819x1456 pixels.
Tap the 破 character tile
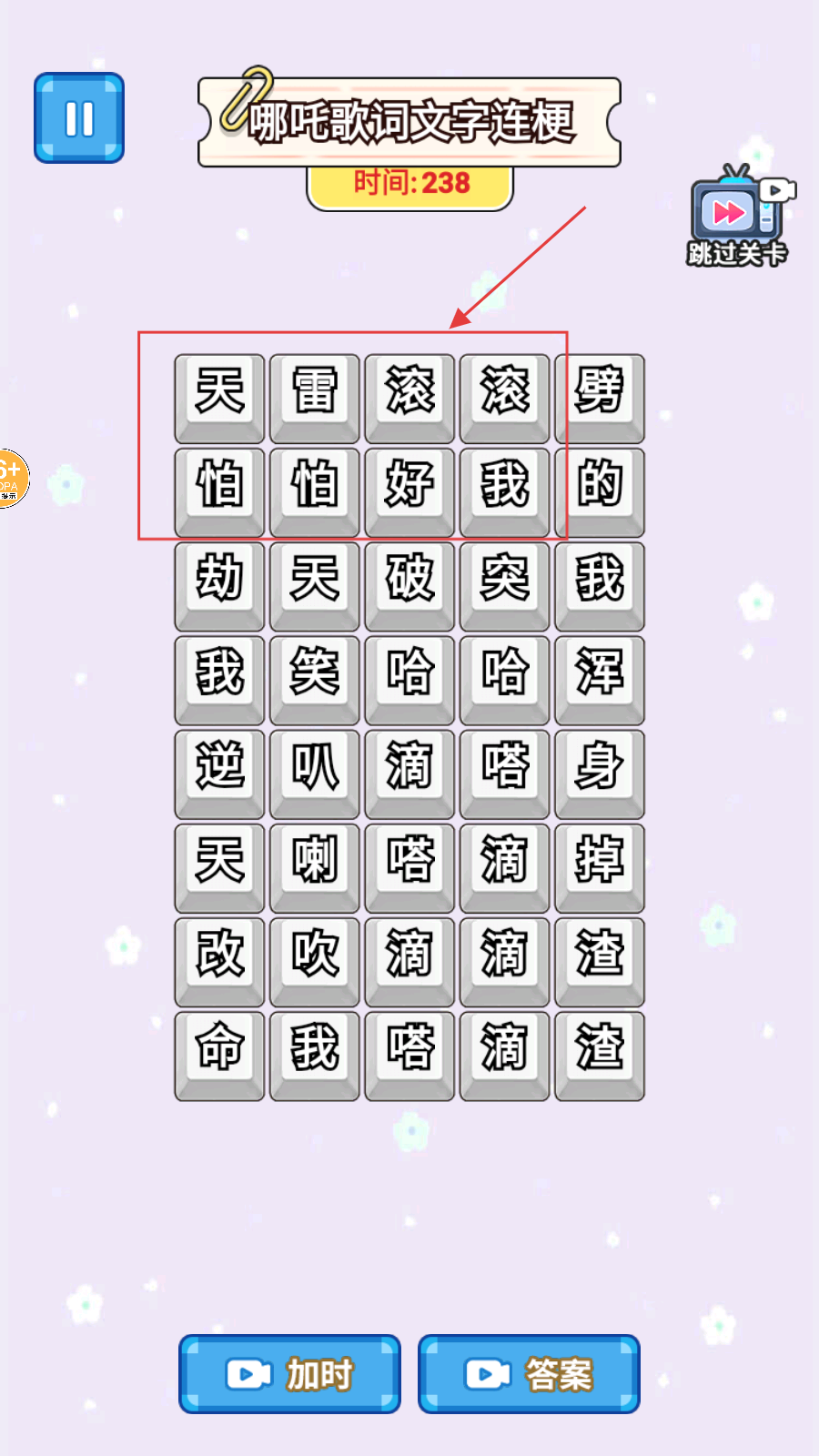409,581
